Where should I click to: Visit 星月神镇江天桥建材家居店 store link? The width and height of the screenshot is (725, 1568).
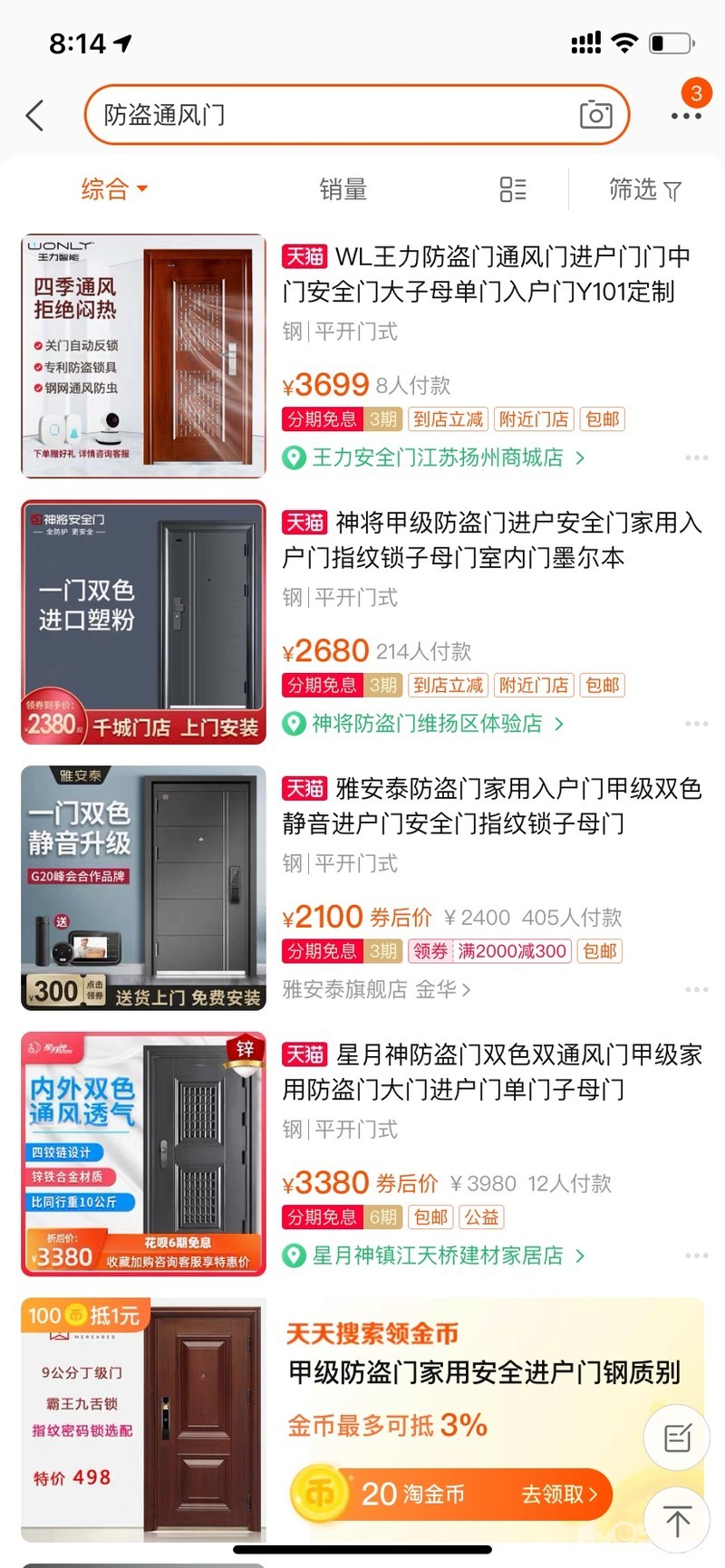point(438,1255)
